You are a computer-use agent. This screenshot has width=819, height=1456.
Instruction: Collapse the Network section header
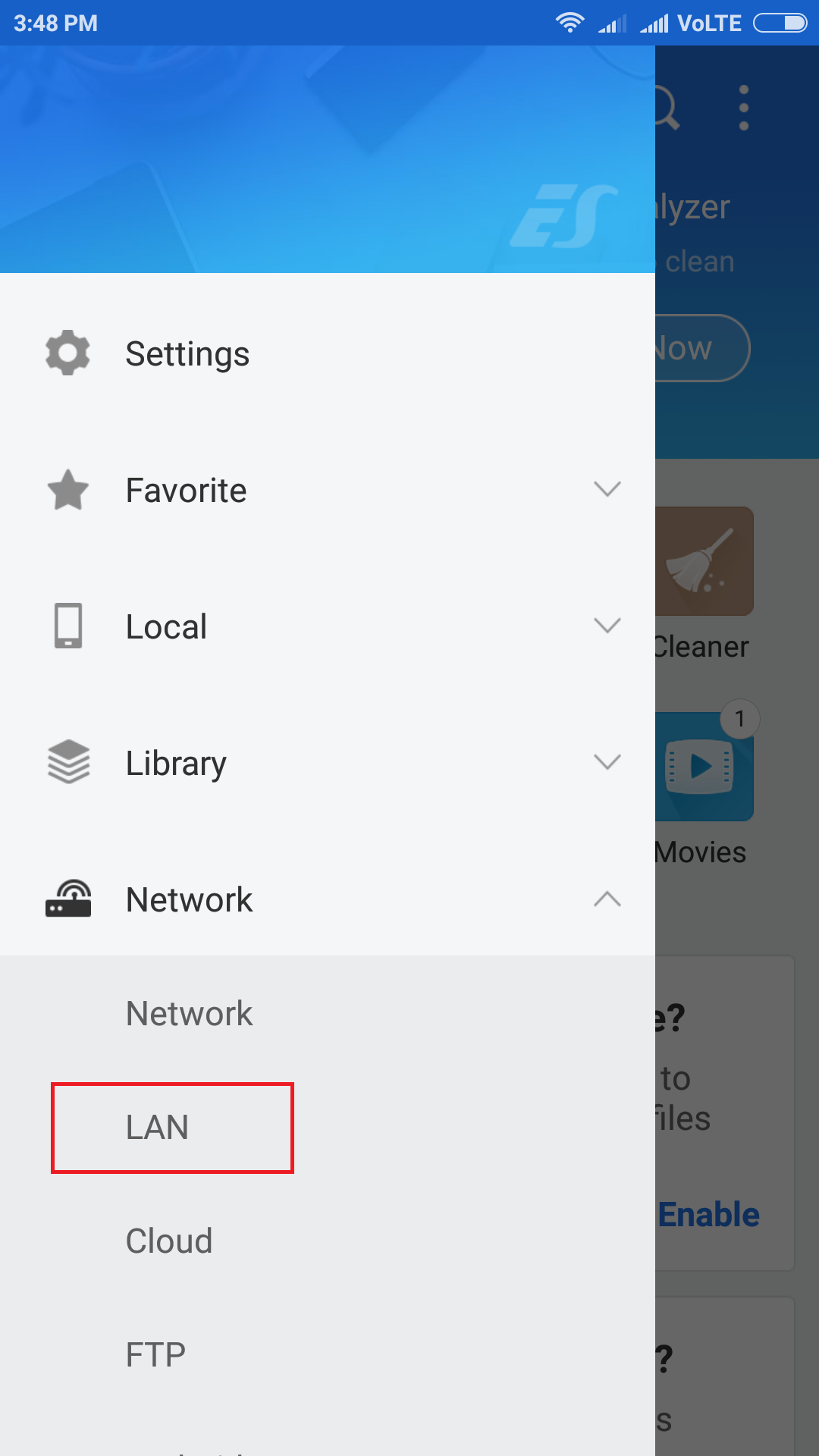click(328, 899)
